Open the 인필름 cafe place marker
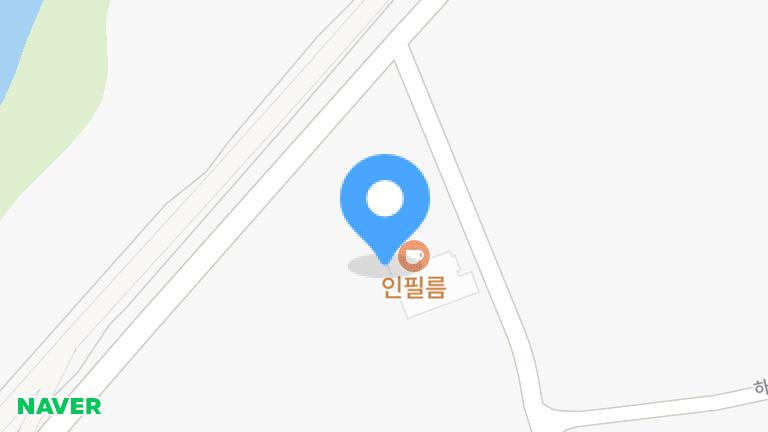 (413, 257)
